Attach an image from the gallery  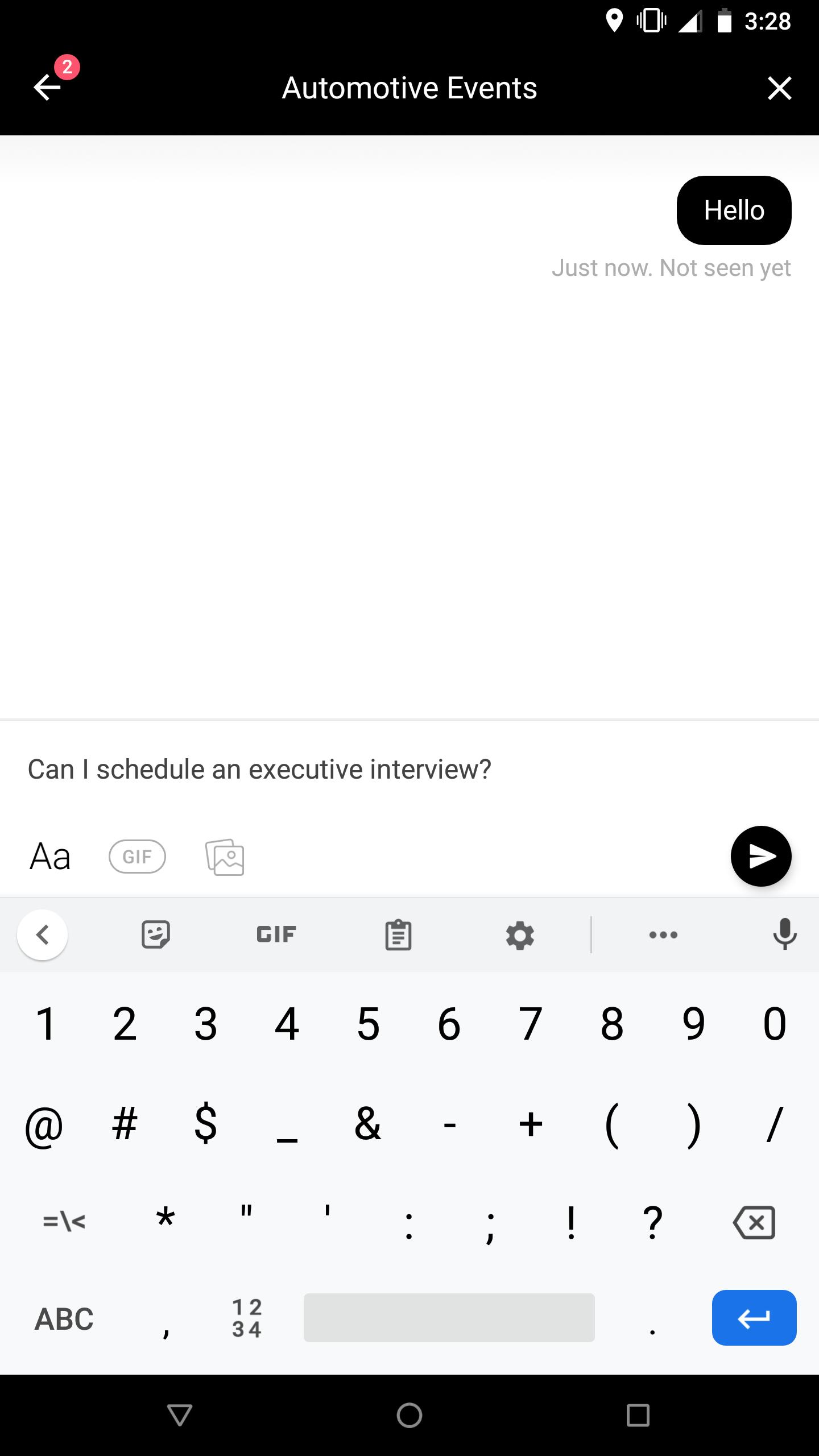pos(225,857)
